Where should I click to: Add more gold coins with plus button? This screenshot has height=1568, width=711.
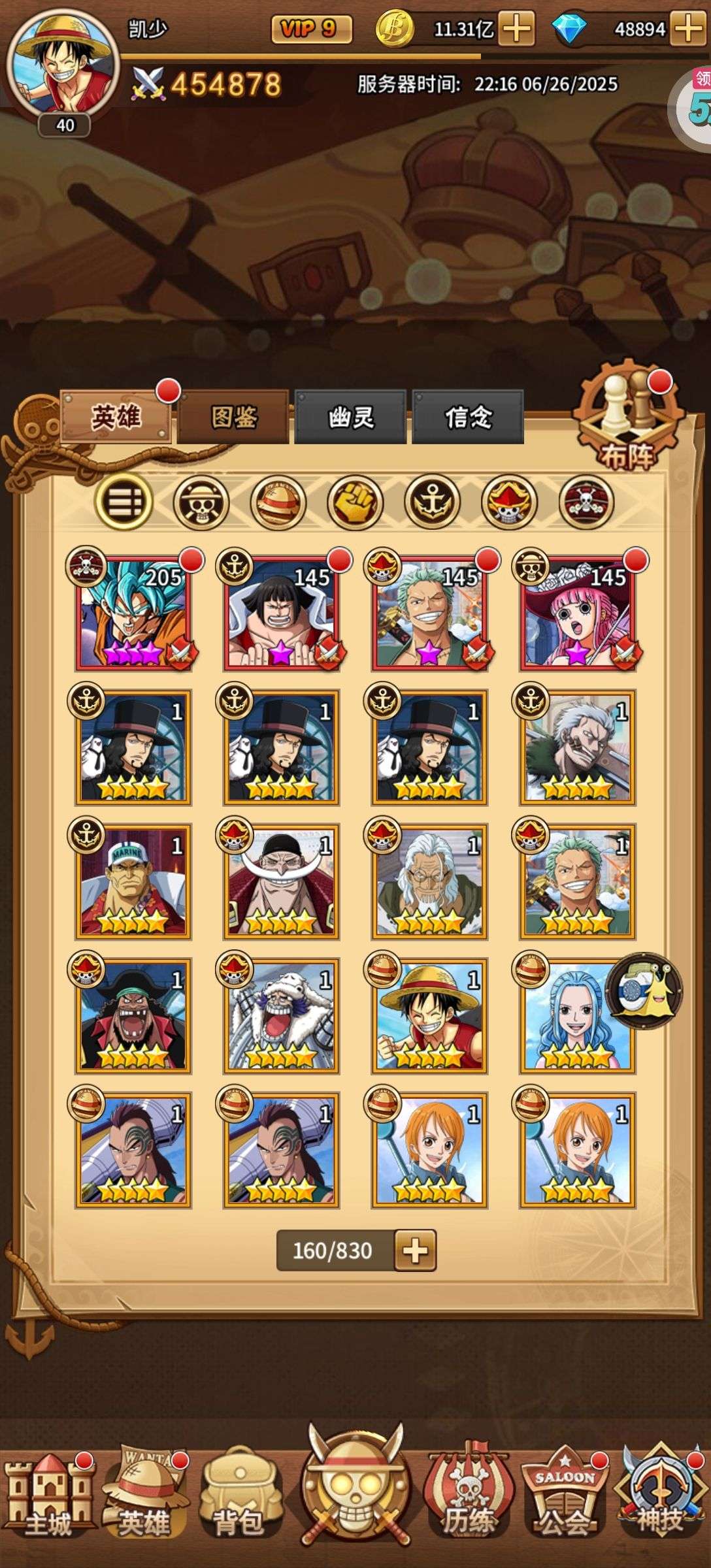[x=517, y=29]
